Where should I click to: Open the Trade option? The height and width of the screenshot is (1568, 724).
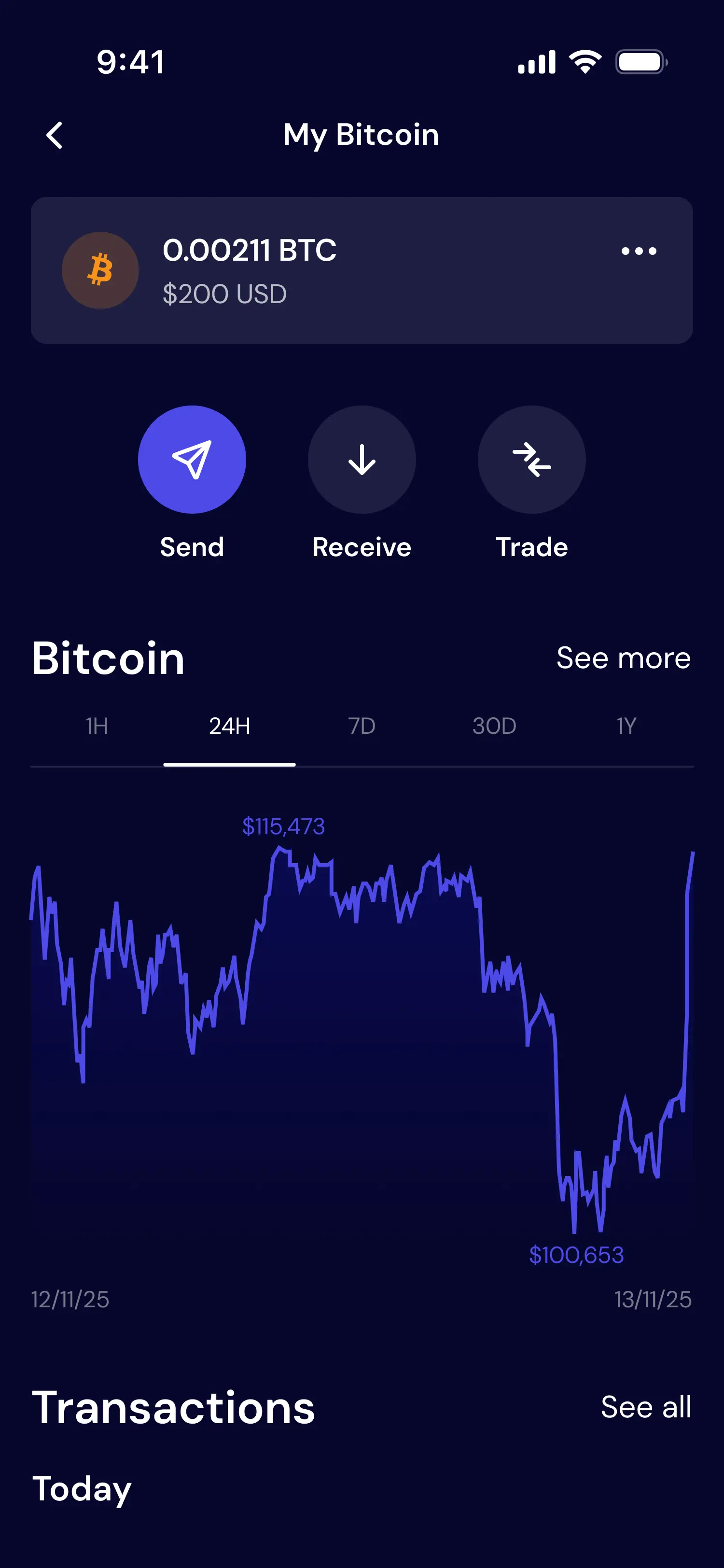click(x=531, y=460)
